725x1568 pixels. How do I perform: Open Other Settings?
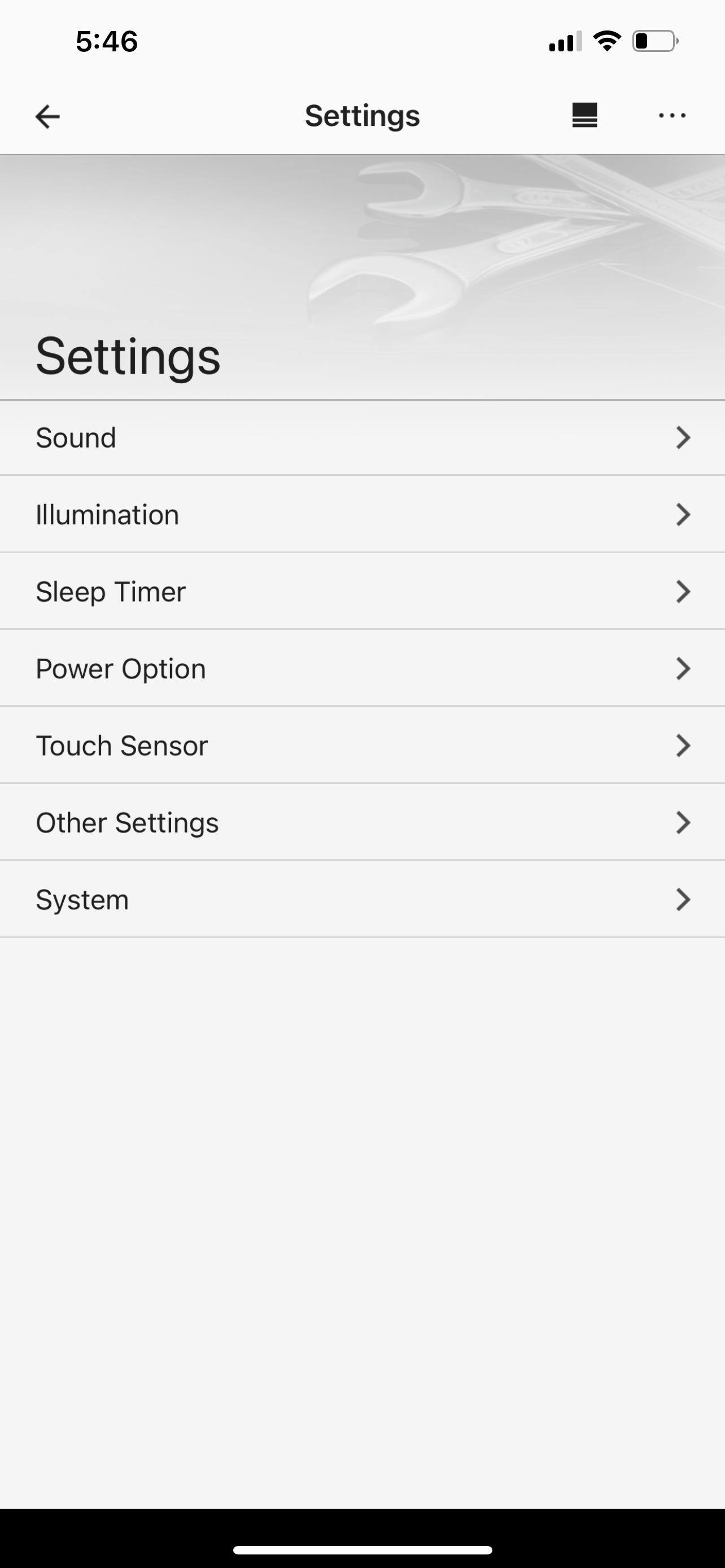362,822
